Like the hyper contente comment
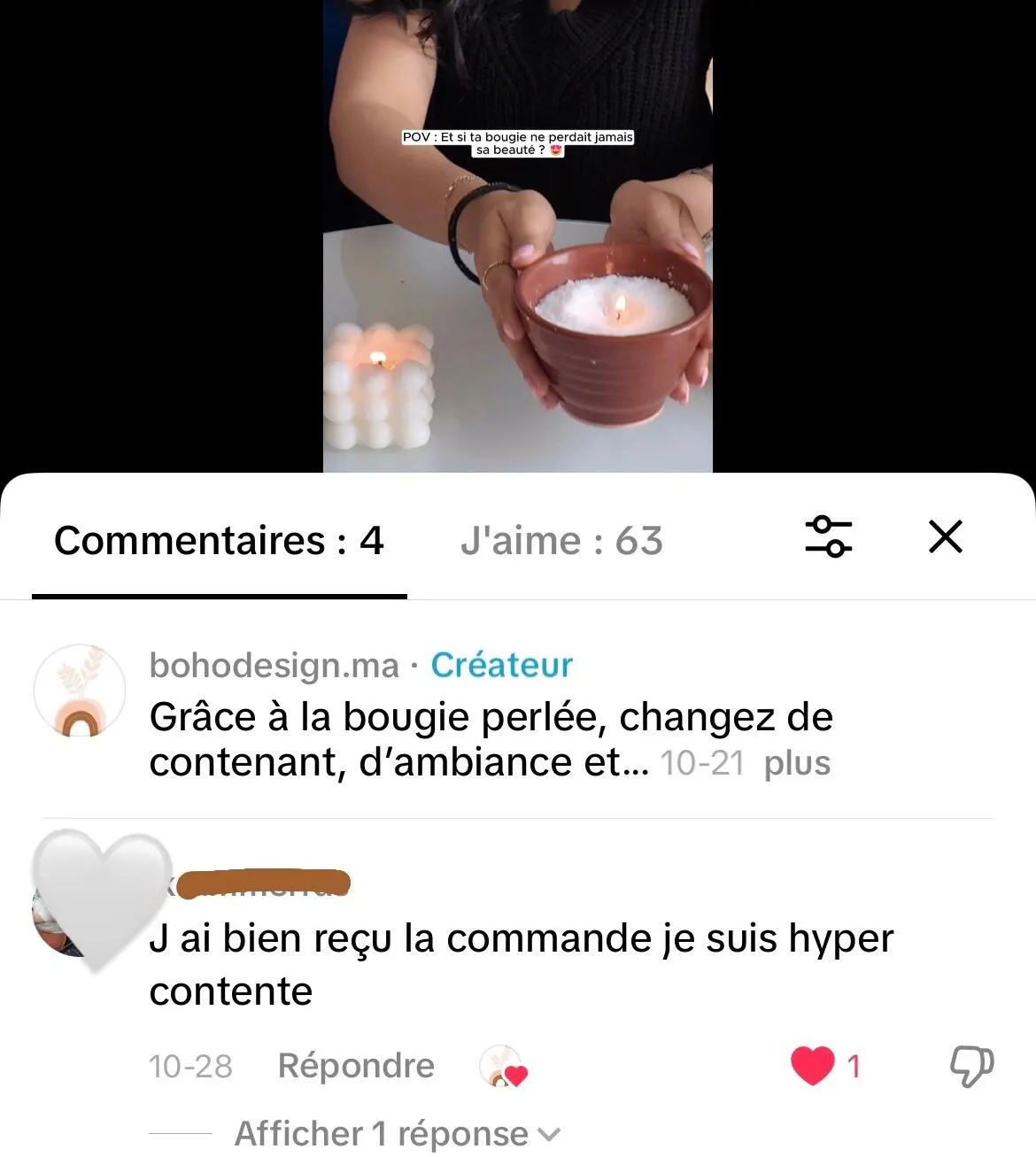The width and height of the screenshot is (1036, 1157). [x=813, y=1066]
